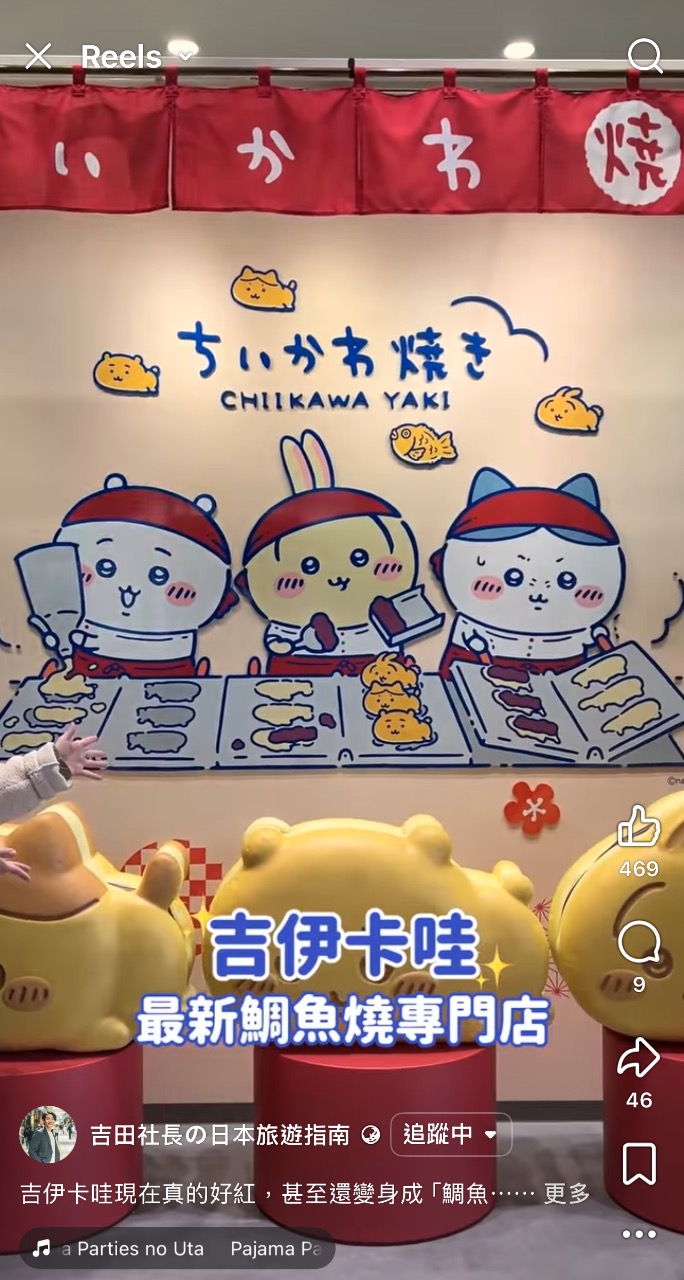The height and width of the screenshot is (1280, 684).
Task: Open the 吉田社長の日本旅遊指南 page name
Action: pyautogui.click(x=220, y=1135)
